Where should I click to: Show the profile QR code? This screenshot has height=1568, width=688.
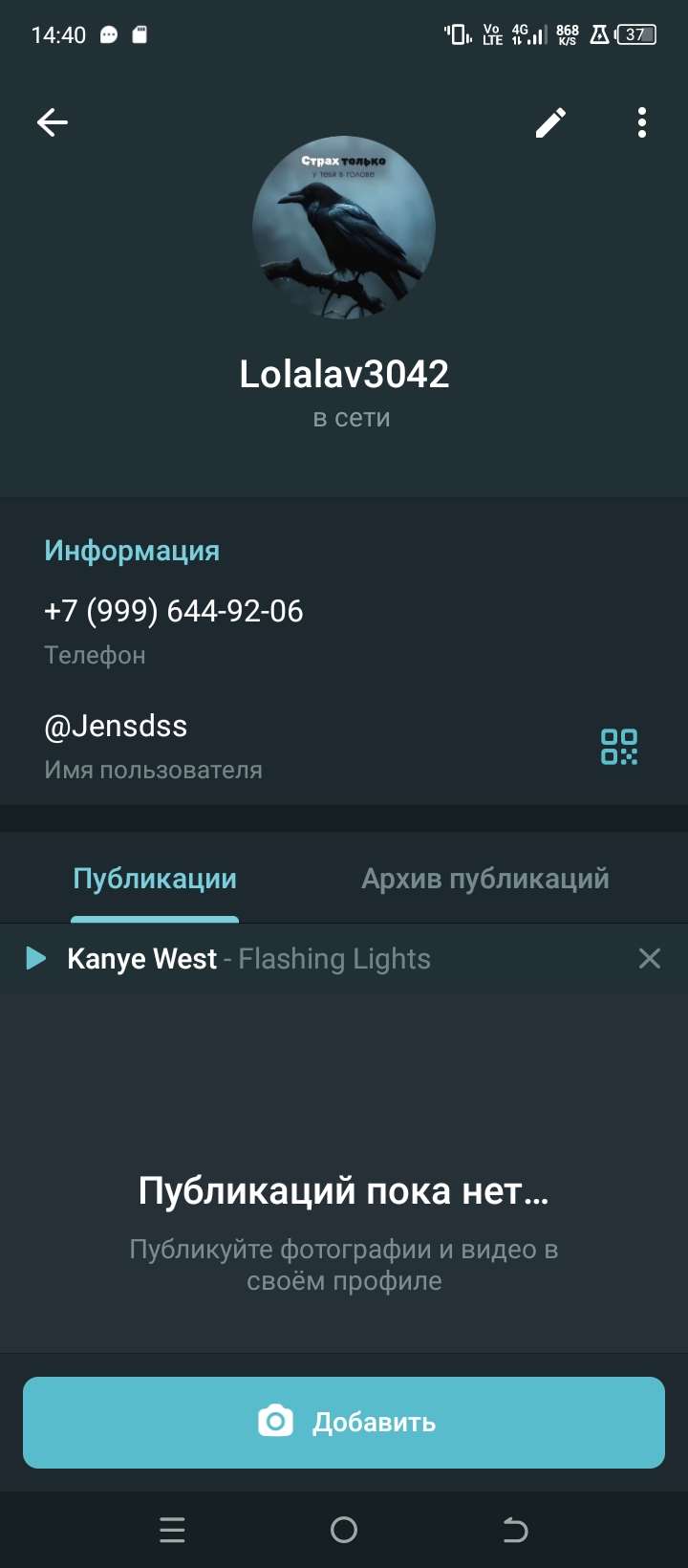click(618, 747)
